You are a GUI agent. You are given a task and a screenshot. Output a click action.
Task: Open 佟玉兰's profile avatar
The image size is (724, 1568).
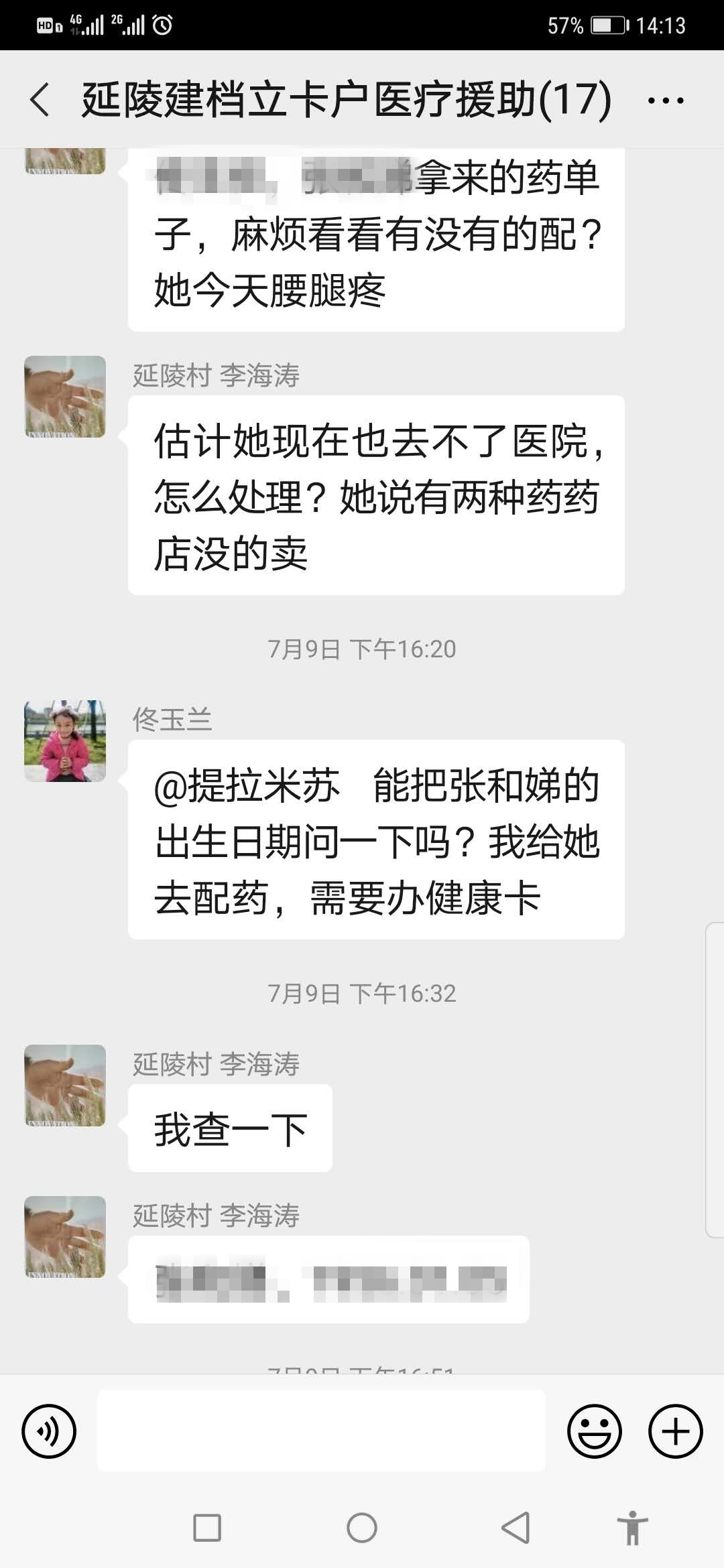[65, 740]
